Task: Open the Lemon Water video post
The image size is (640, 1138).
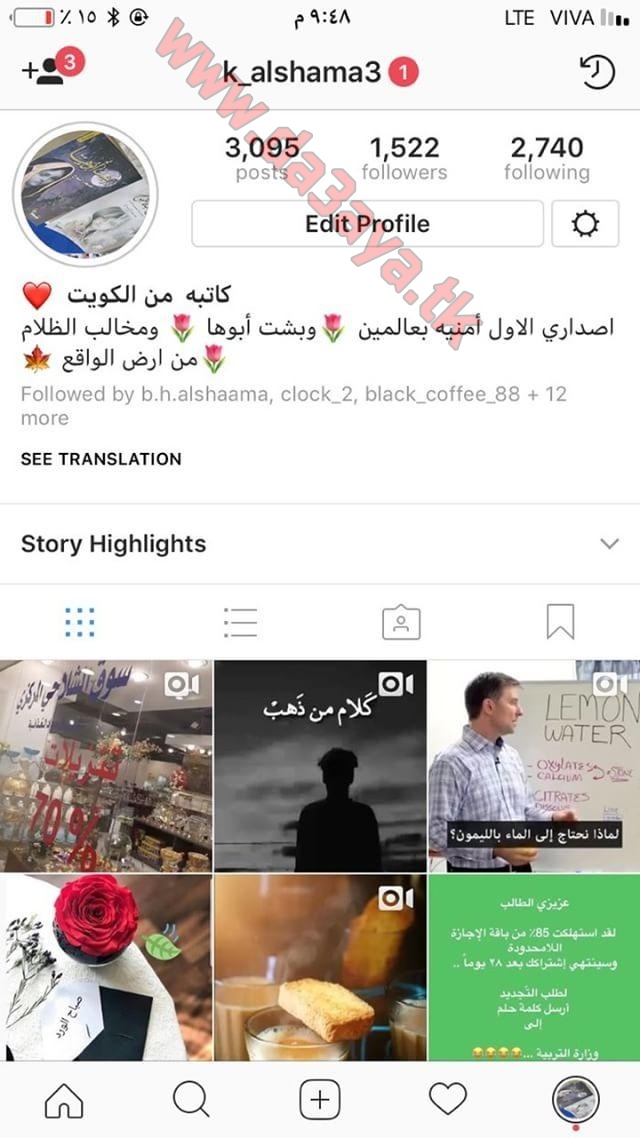Action: tap(534, 766)
